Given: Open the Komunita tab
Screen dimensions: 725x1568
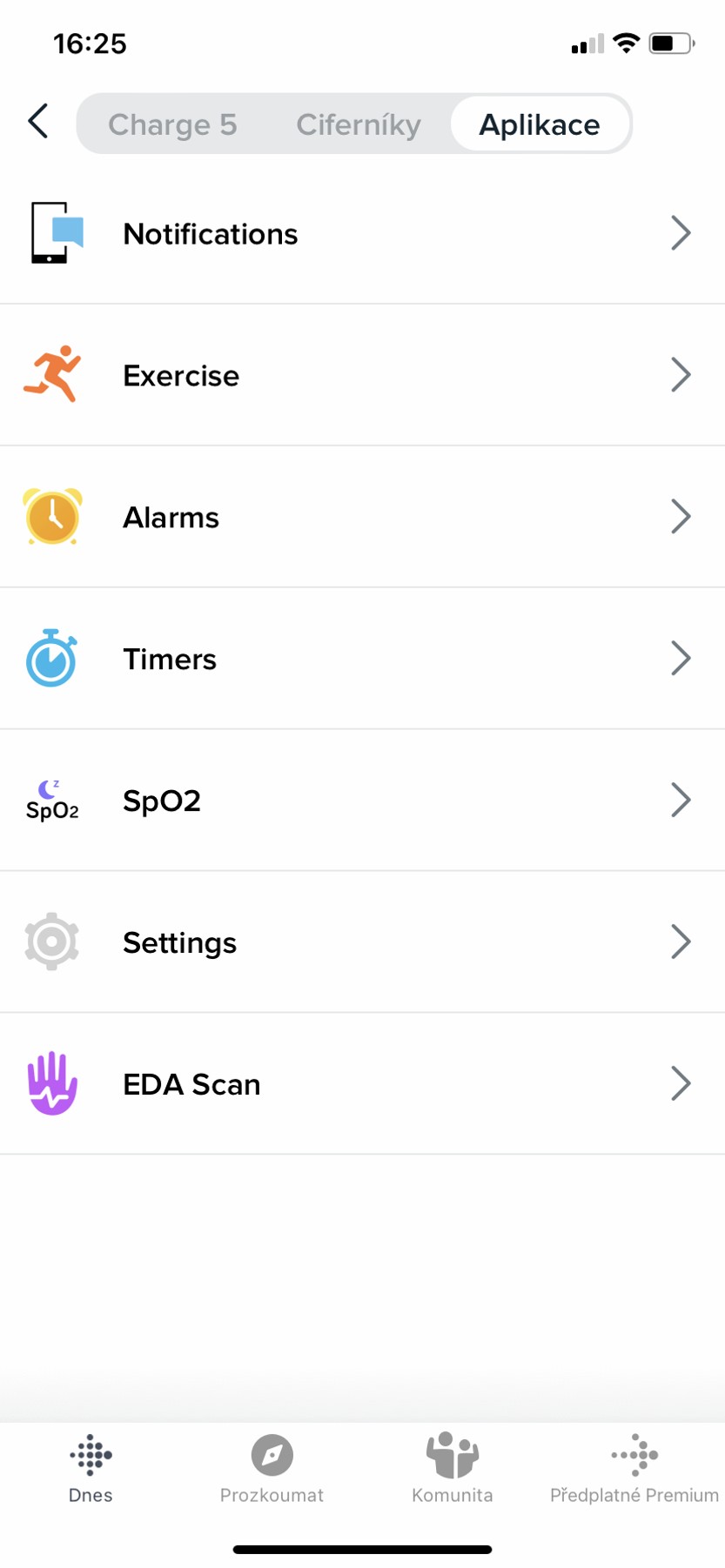Looking at the screenshot, I should click(453, 1469).
